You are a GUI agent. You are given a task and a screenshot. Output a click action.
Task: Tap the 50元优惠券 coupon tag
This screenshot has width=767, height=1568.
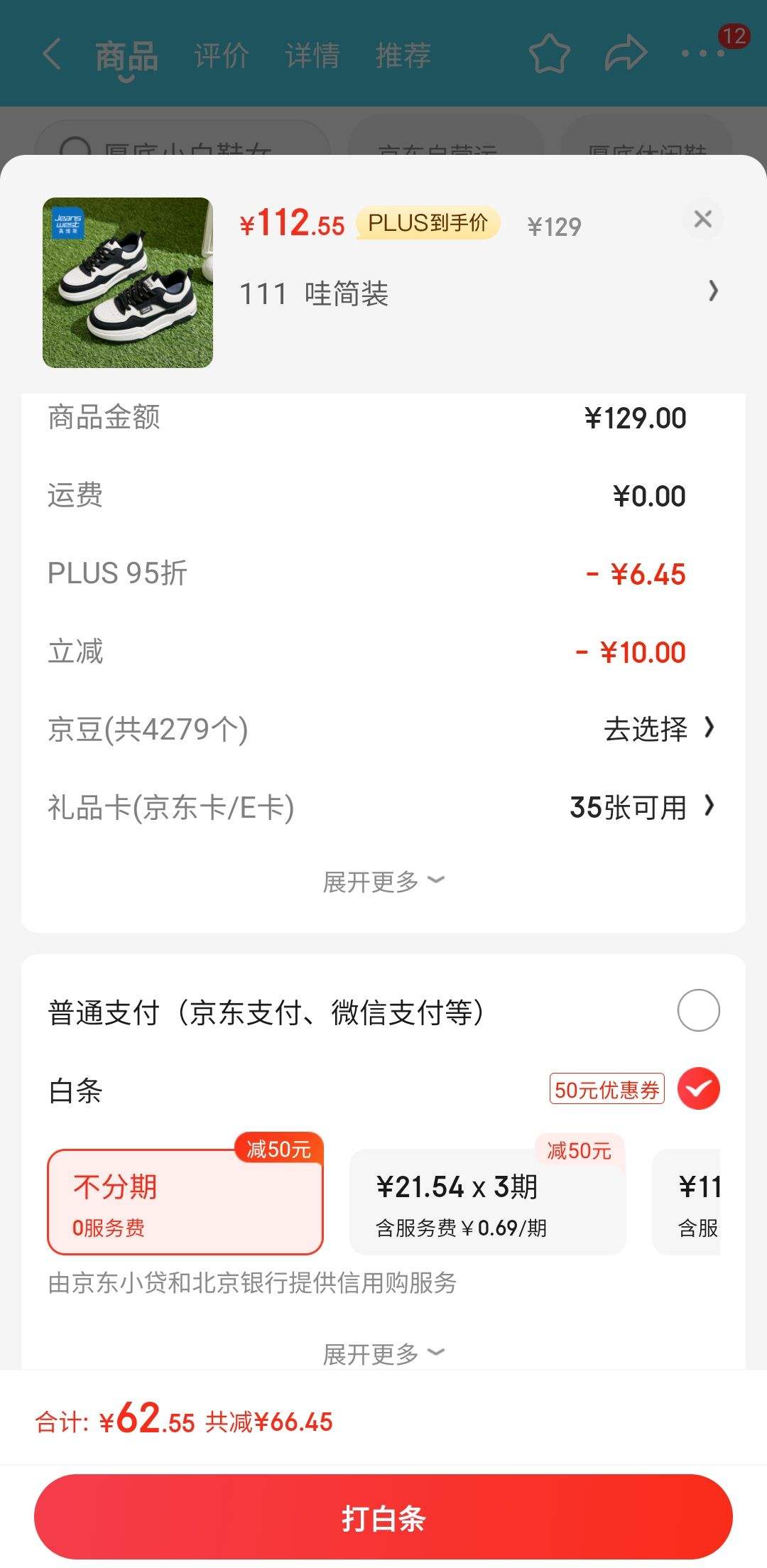(606, 1089)
